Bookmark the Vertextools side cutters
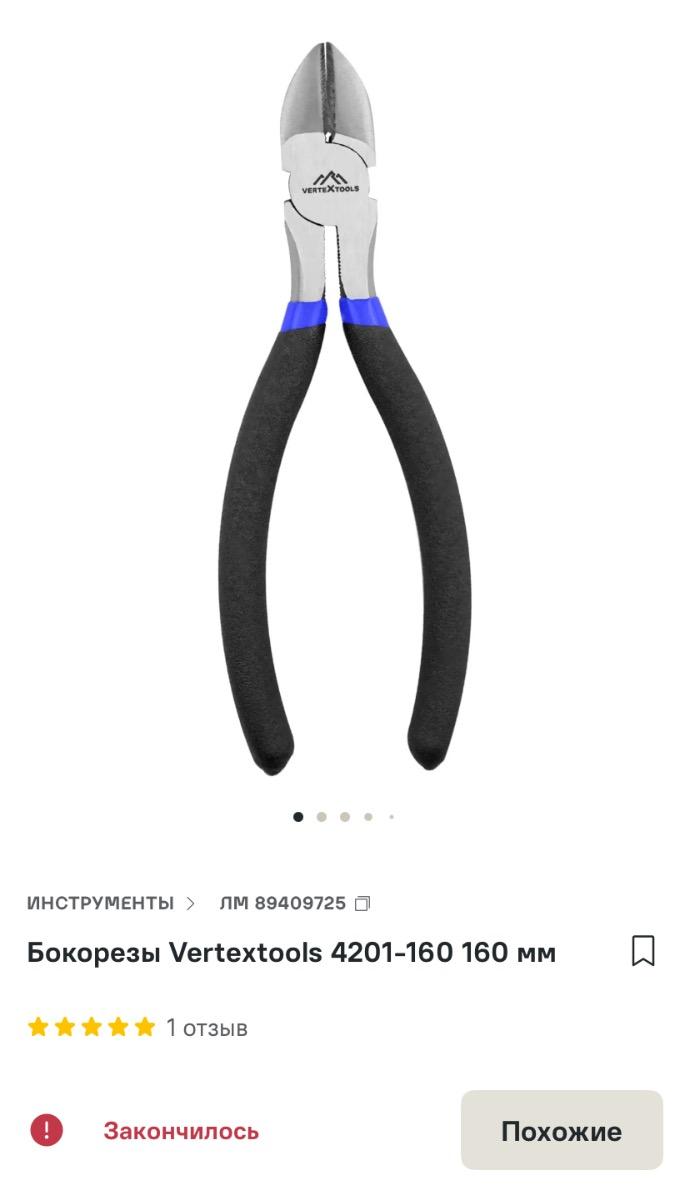Viewport: 690px width, 1200px height. click(x=643, y=951)
